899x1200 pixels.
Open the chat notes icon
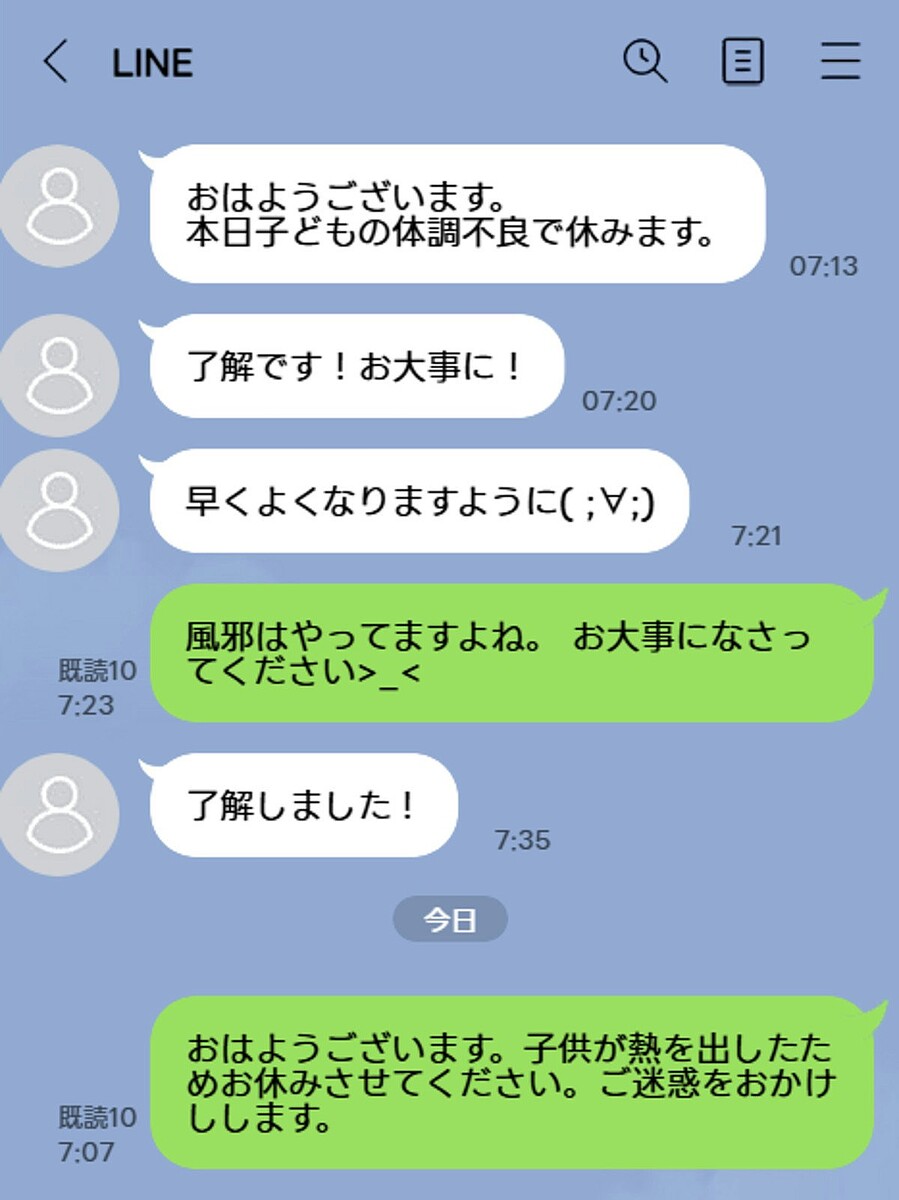coord(740,63)
